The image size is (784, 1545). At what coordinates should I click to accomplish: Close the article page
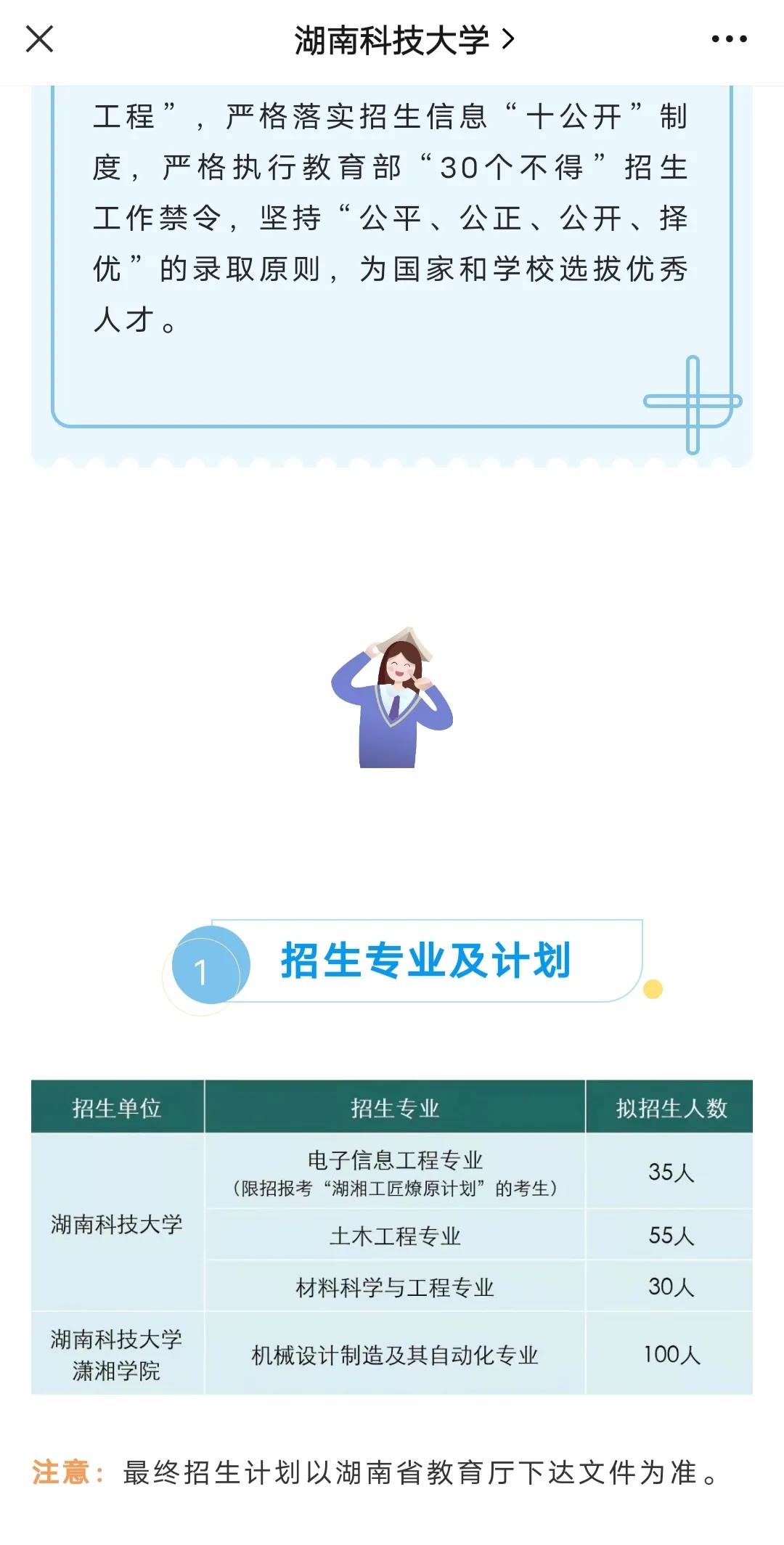point(39,39)
